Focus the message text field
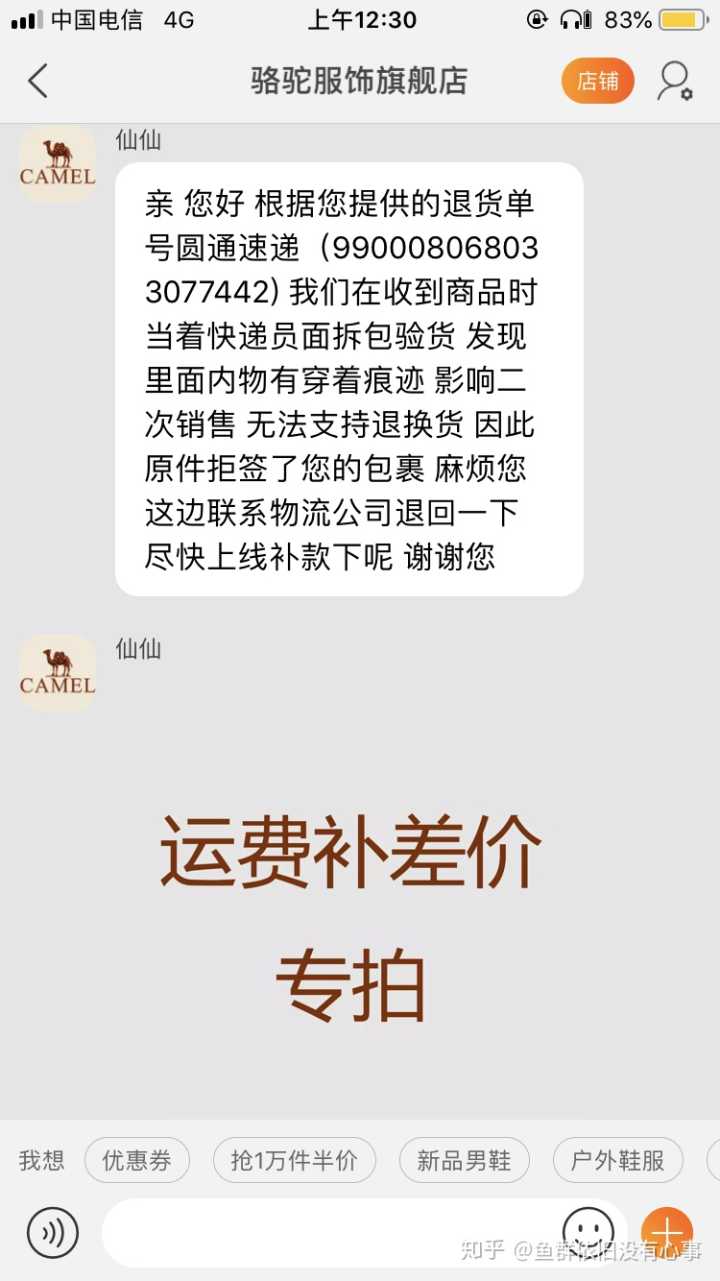The image size is (720, 1281). coord(330,1232)
